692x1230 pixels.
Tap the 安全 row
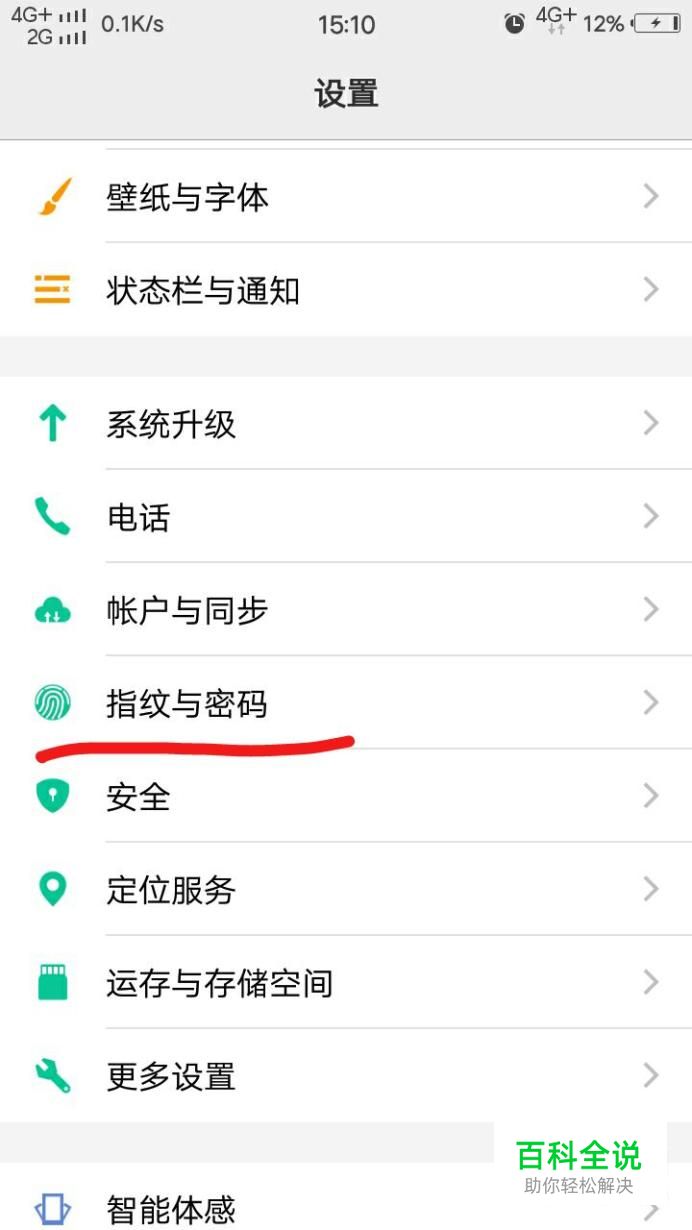click(x=346, y=797)
